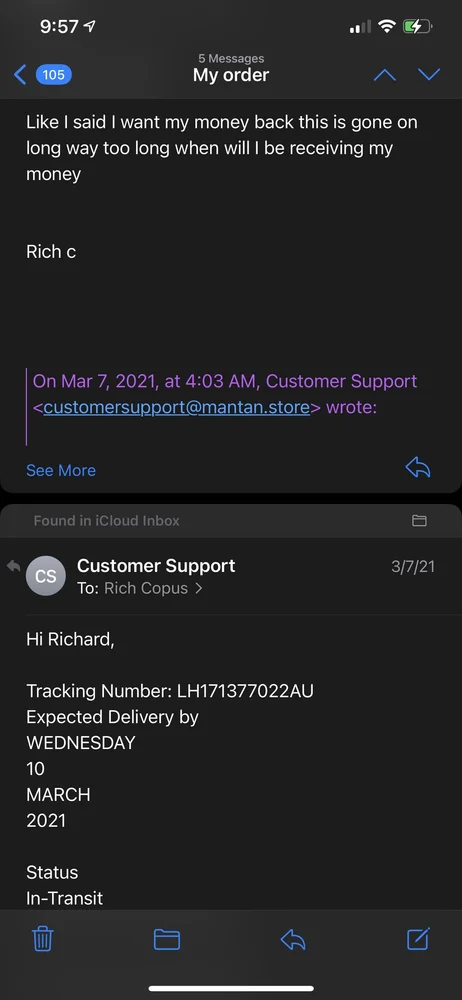
Task: Compose a new email
Action: tap(419, 938)
